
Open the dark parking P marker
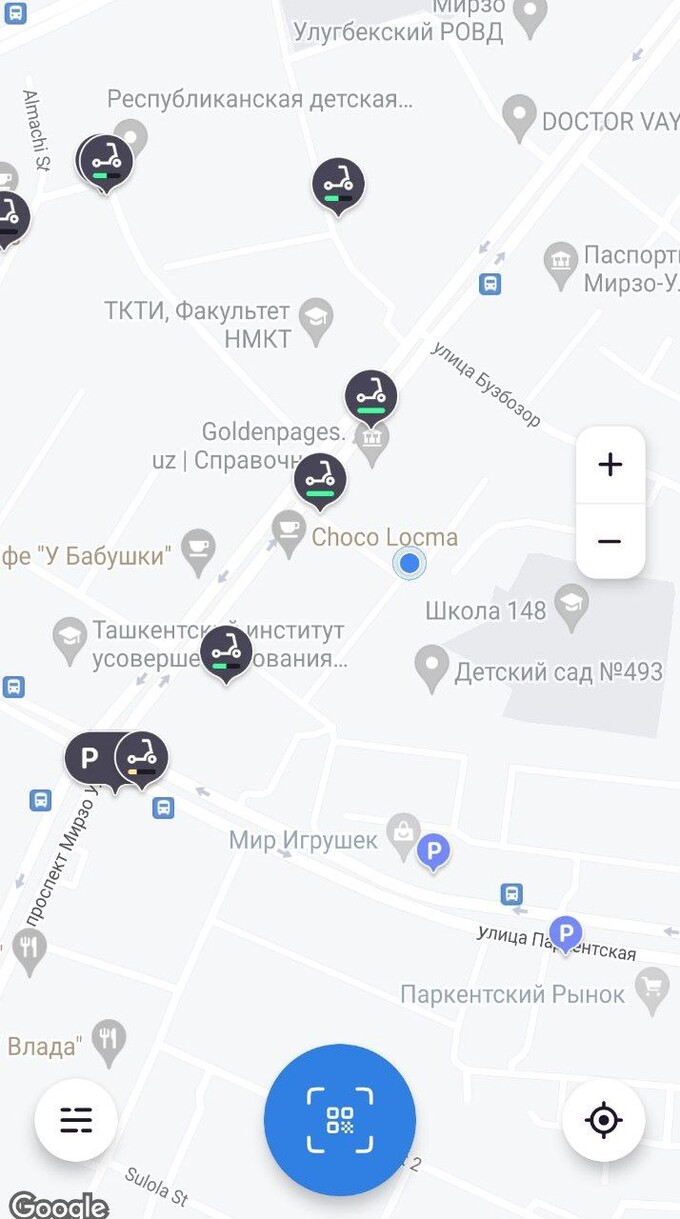tap(90, 758)
